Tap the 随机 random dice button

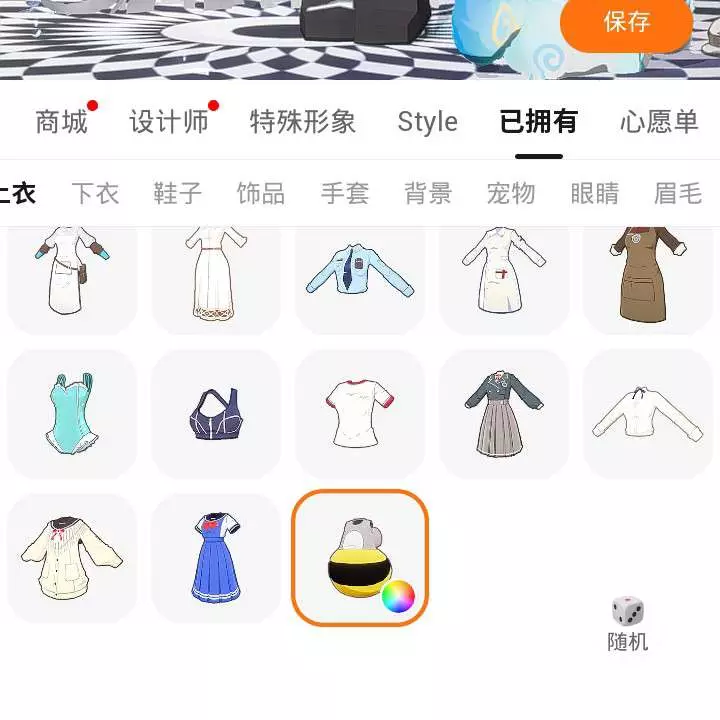pyautogui.click(x=628, y=622)
